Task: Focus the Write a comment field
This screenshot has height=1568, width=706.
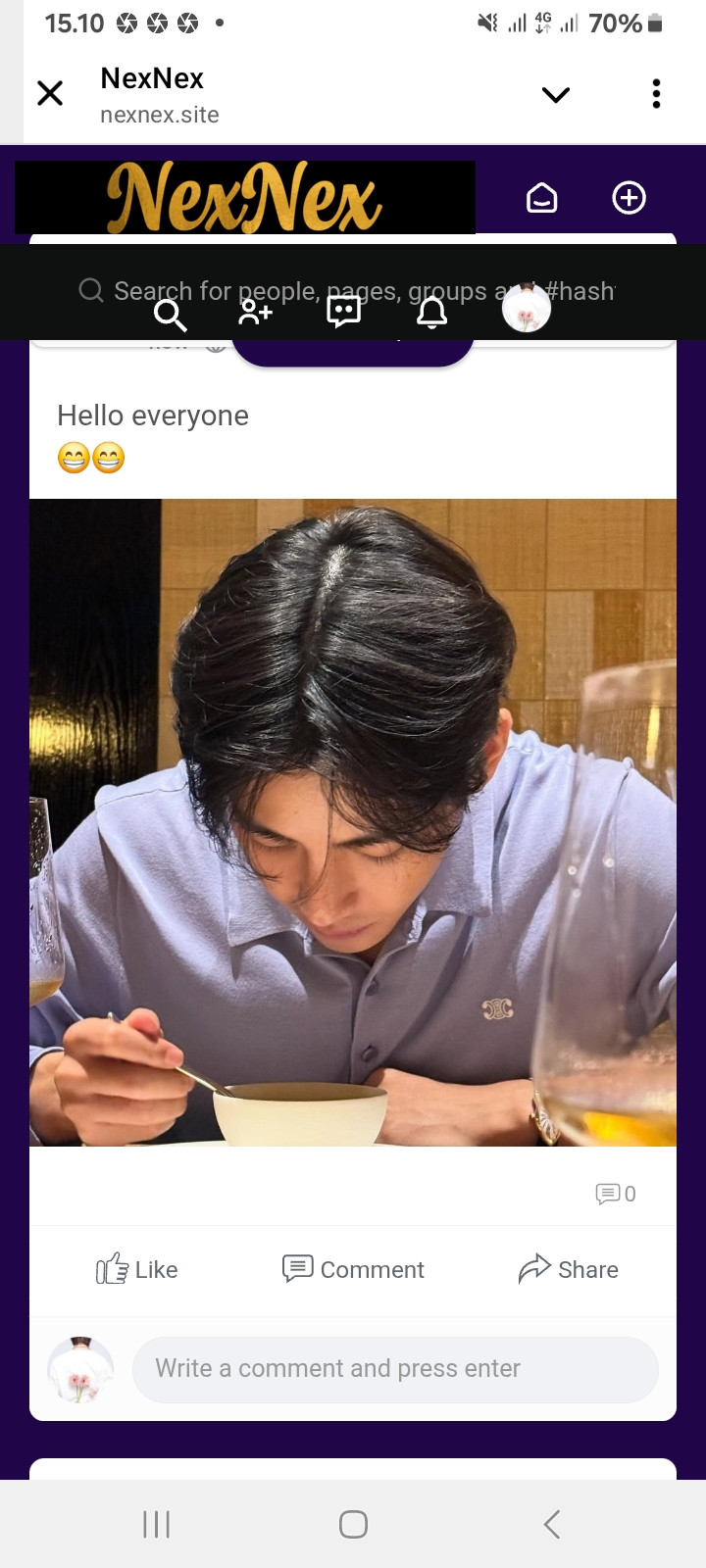Action: (394, 1368)
